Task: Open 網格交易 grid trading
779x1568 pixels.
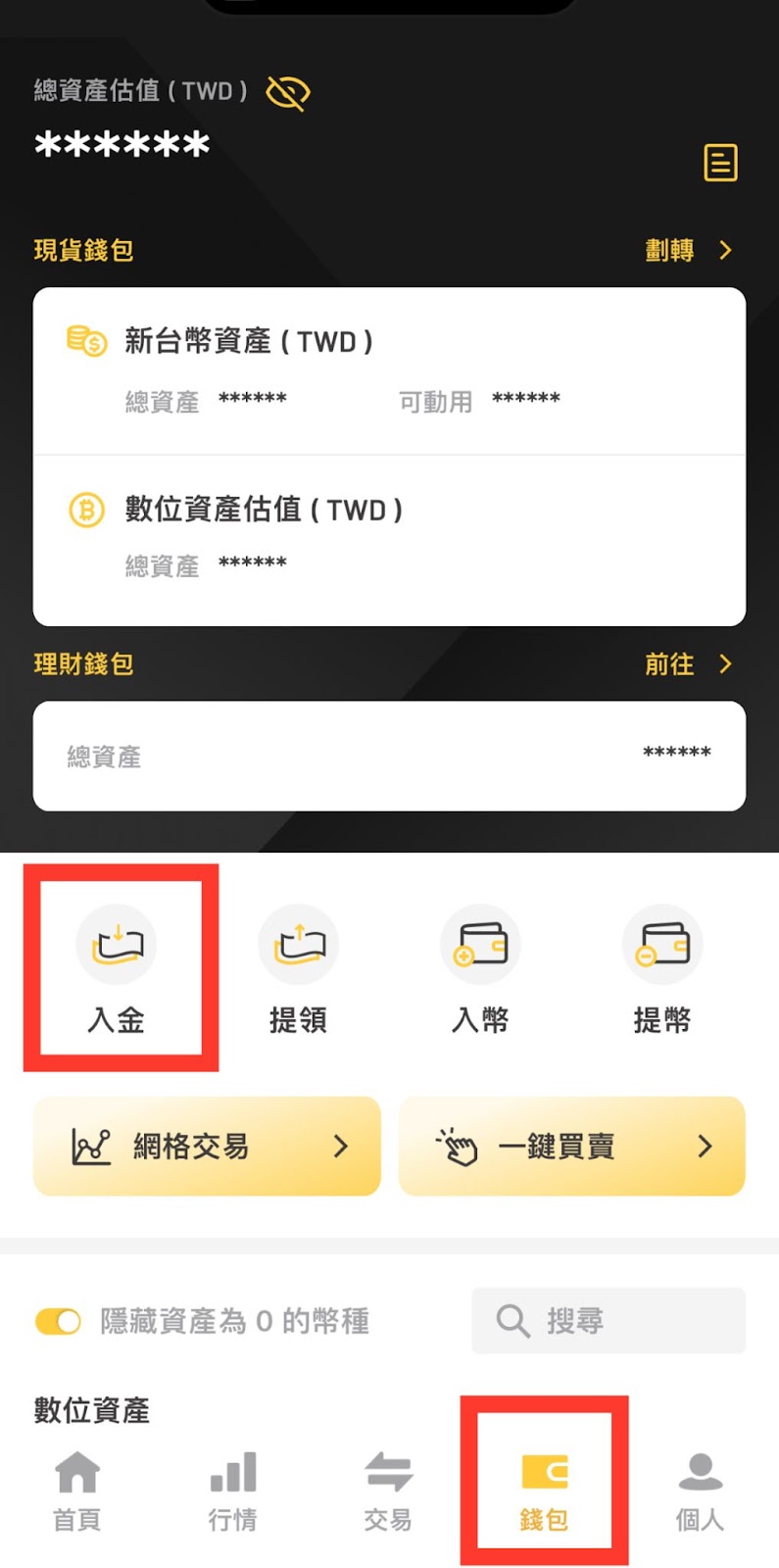Action: tap(207, 1146)
